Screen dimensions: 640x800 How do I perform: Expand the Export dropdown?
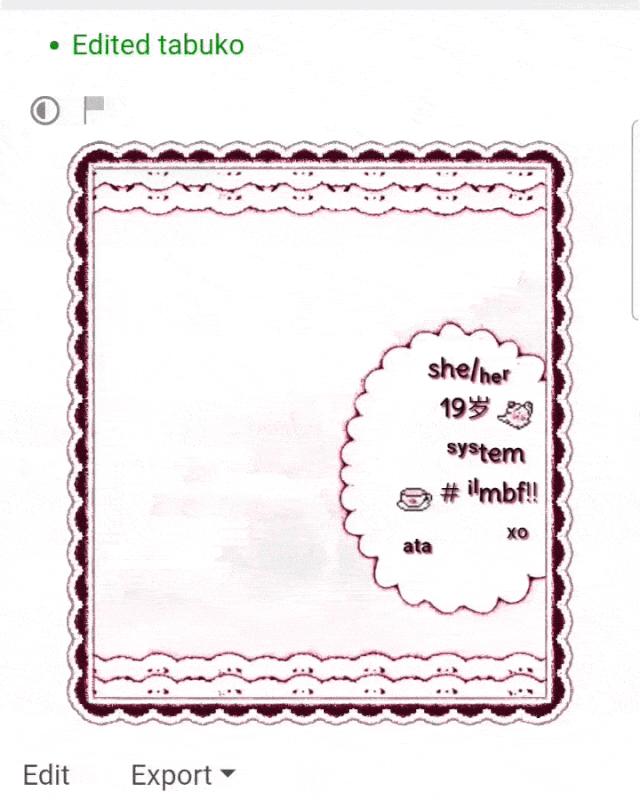click(x=183, y=775)
